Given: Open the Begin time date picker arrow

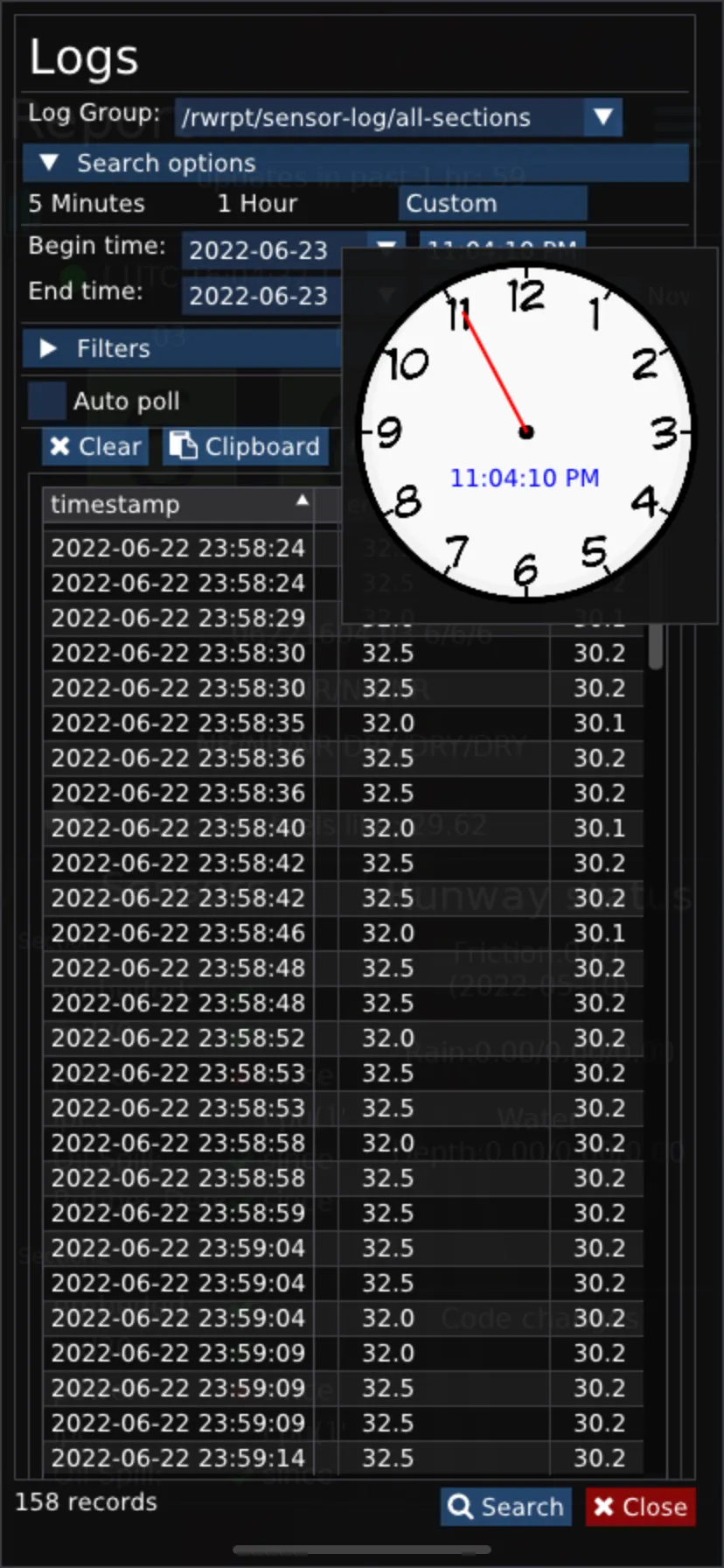Looking at the screenshot, I should (386, 248).
